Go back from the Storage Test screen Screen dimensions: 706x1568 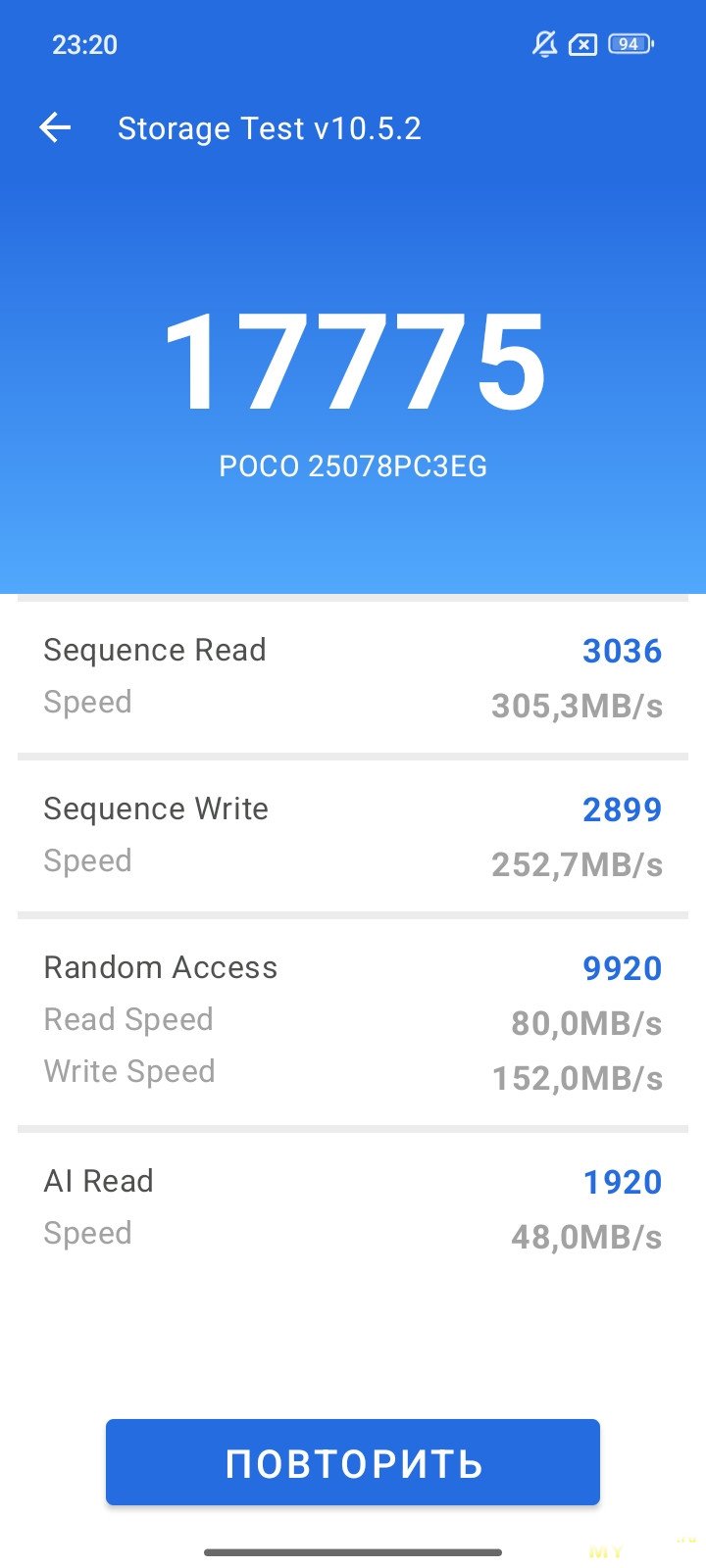pyautogui.click(x=55, y=127)
